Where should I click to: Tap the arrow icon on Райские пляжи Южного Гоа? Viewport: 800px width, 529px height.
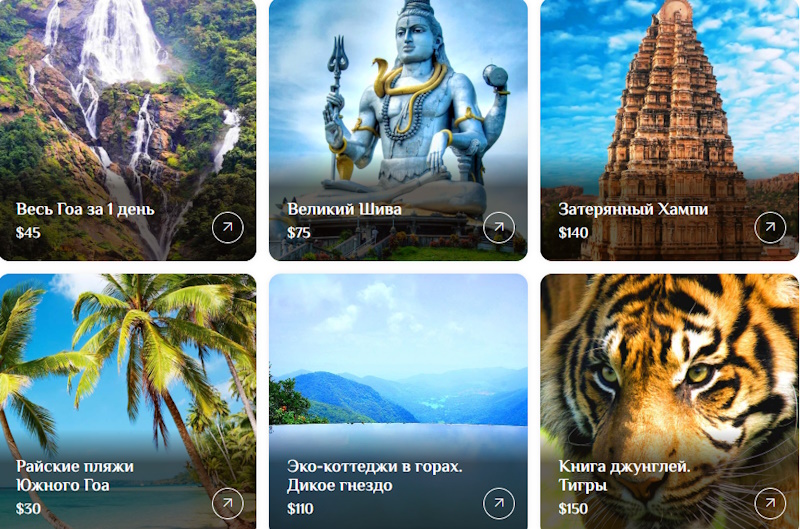tap(228, 503)
